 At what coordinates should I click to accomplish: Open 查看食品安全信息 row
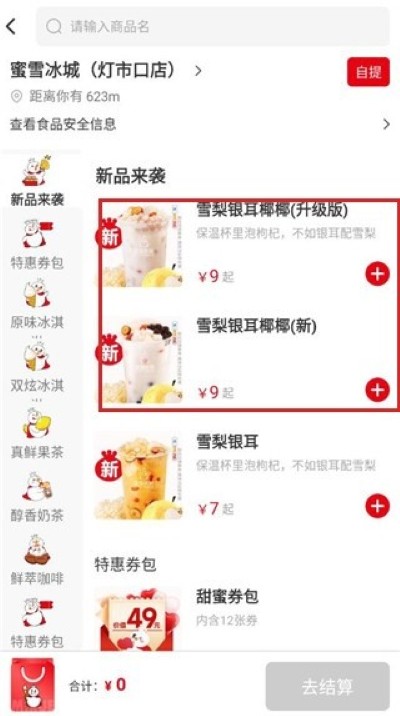tap(200, 124)
